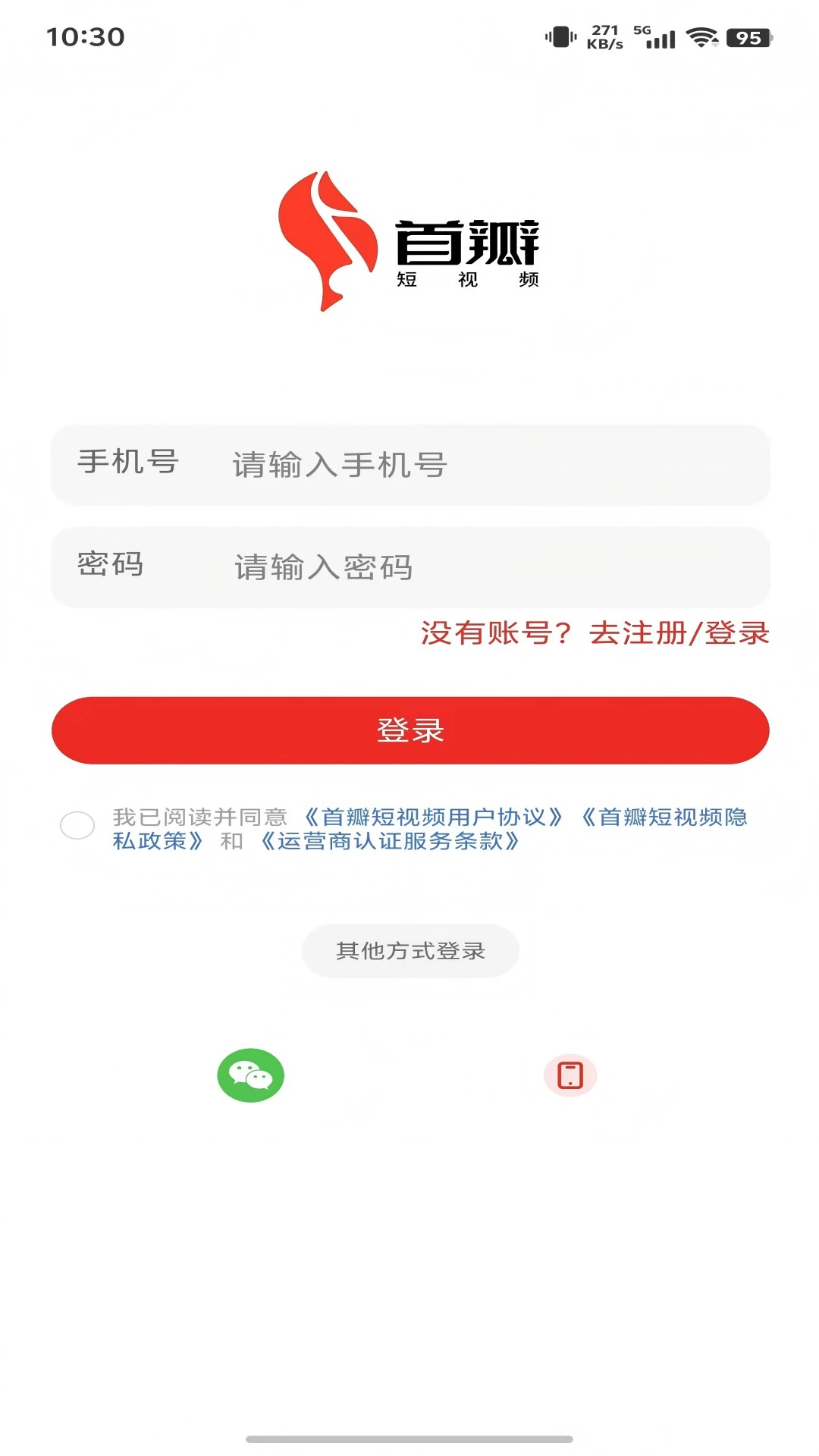Focus the 请输入手机号 input field
This screenshot has width=819, height=1456.
(x=455, y=466)
